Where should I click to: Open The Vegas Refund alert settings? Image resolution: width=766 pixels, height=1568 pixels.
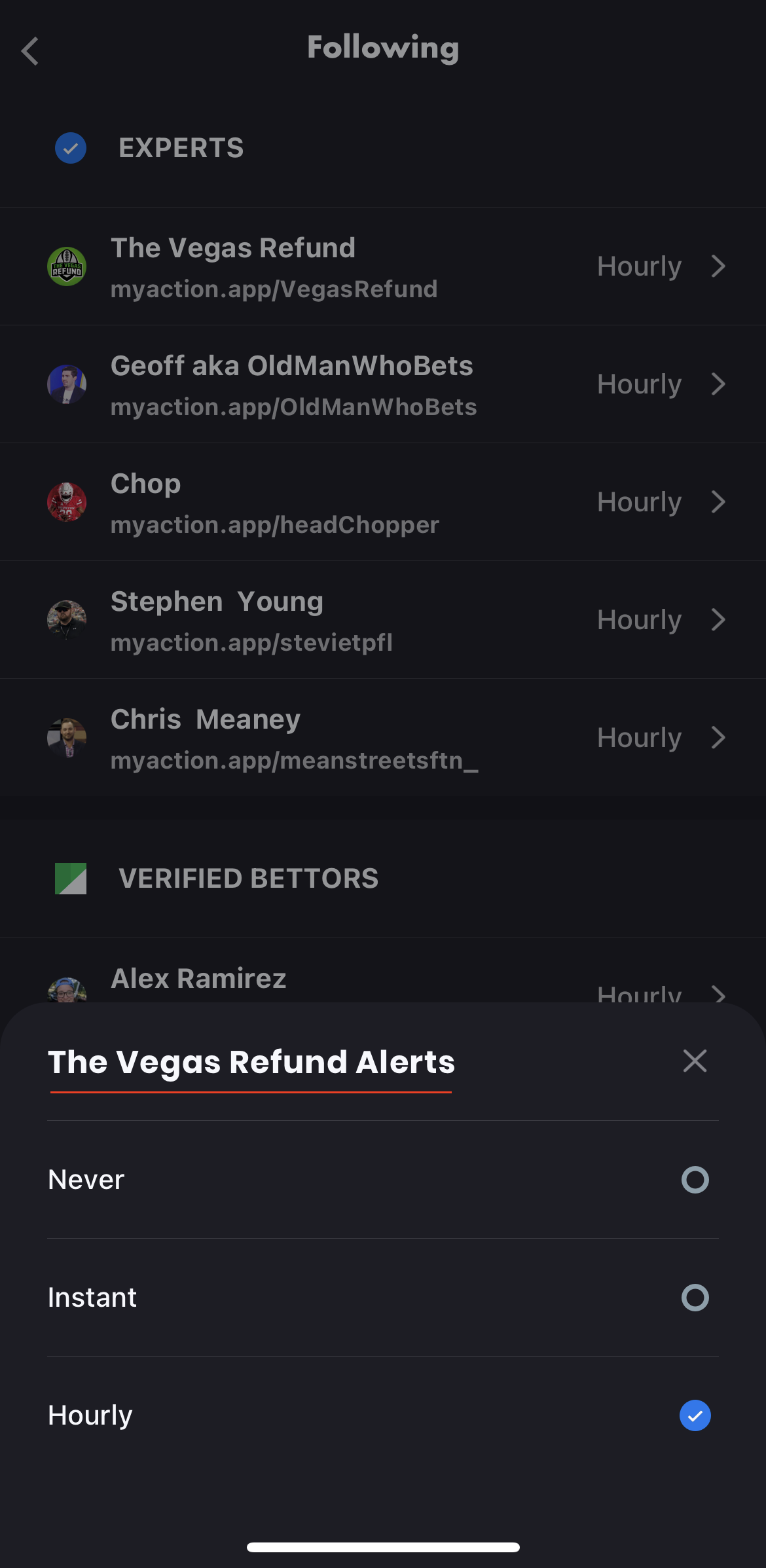pyautogui.click(x=383, y=266)
